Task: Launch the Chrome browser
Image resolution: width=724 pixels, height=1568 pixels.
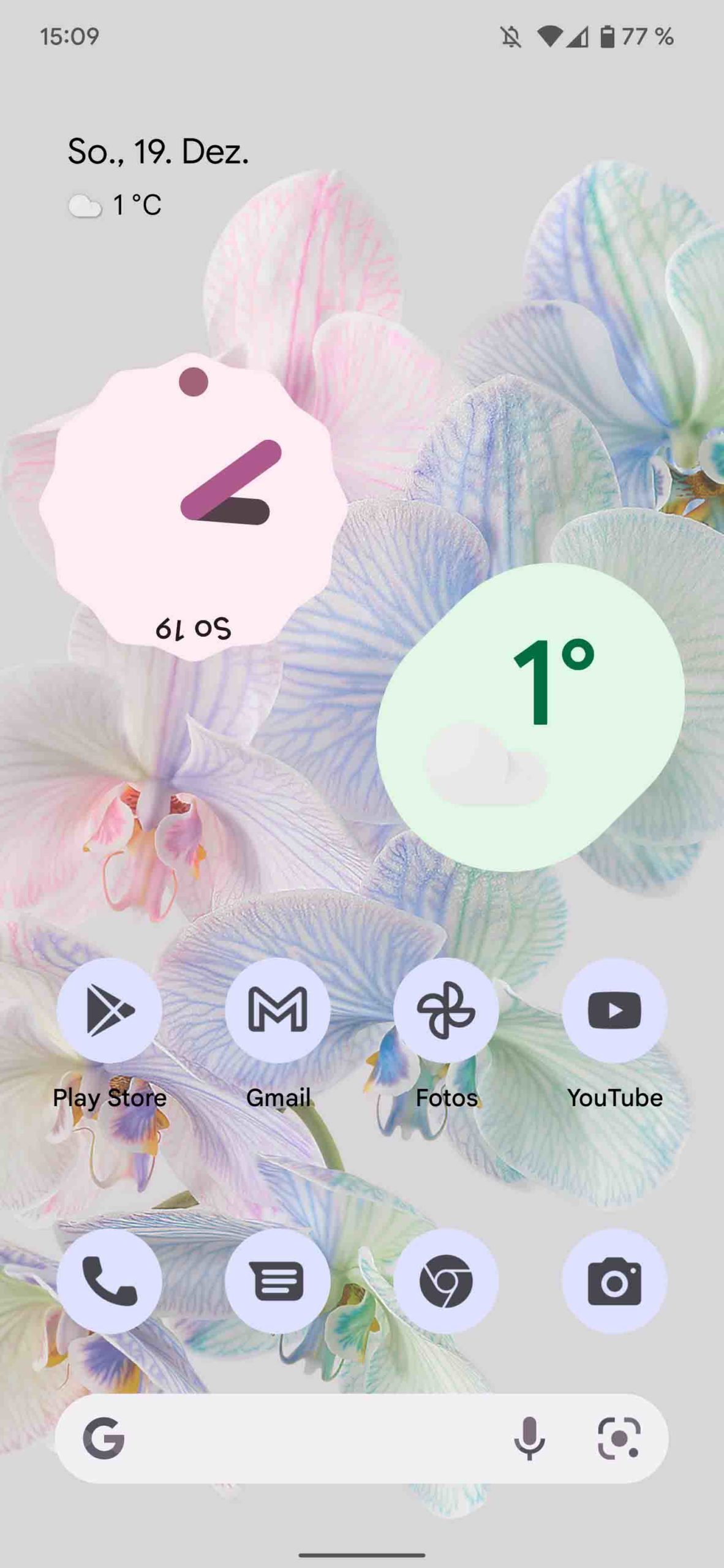Action: [x=446, y=1281]
